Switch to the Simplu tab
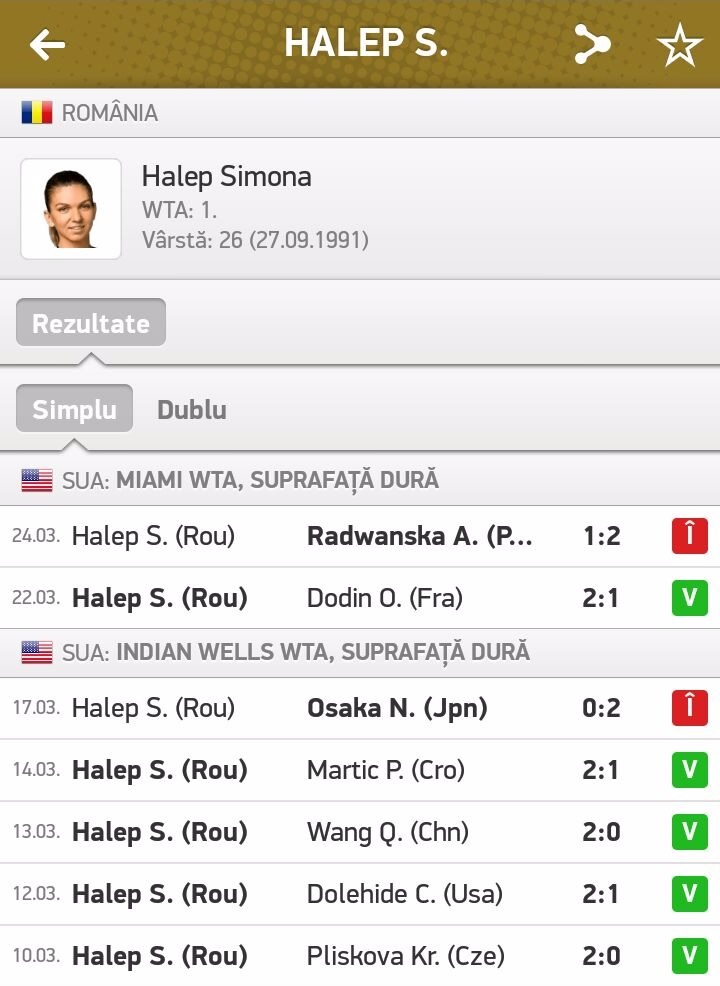The image size is (720, 986). 74,409
